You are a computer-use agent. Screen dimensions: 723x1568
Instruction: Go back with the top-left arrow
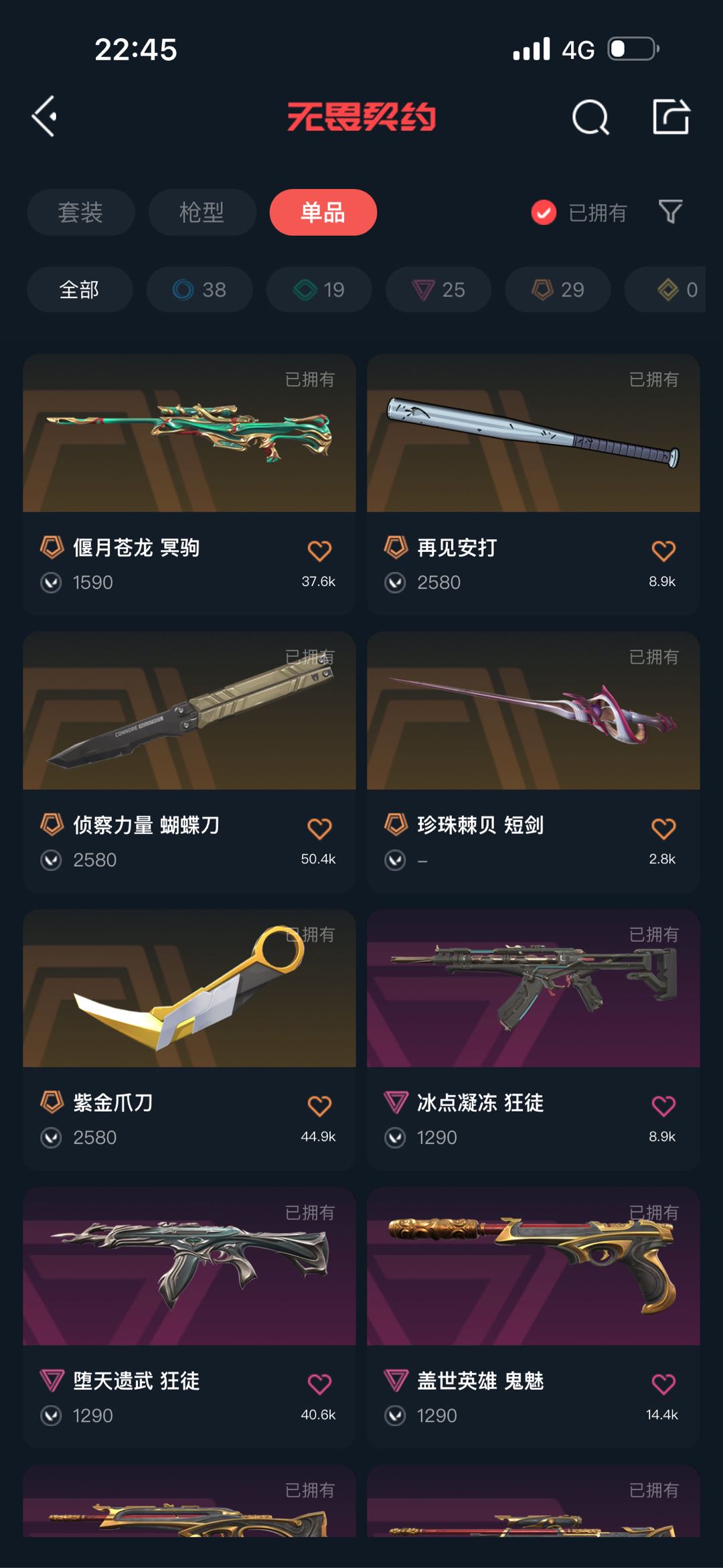pyautogui.click(x=44, y=117)
